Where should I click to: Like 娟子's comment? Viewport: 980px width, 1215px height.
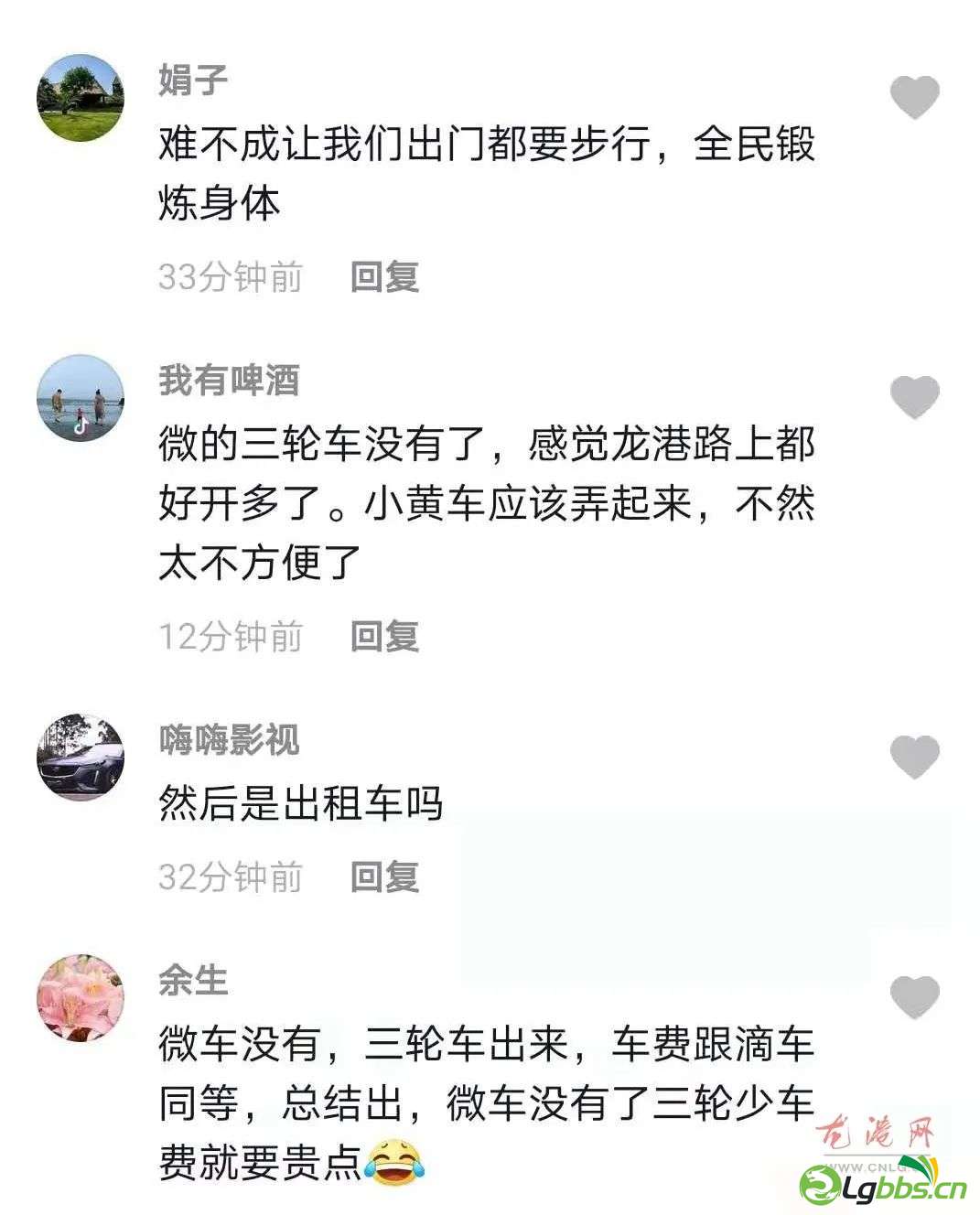tap(914, 98)
